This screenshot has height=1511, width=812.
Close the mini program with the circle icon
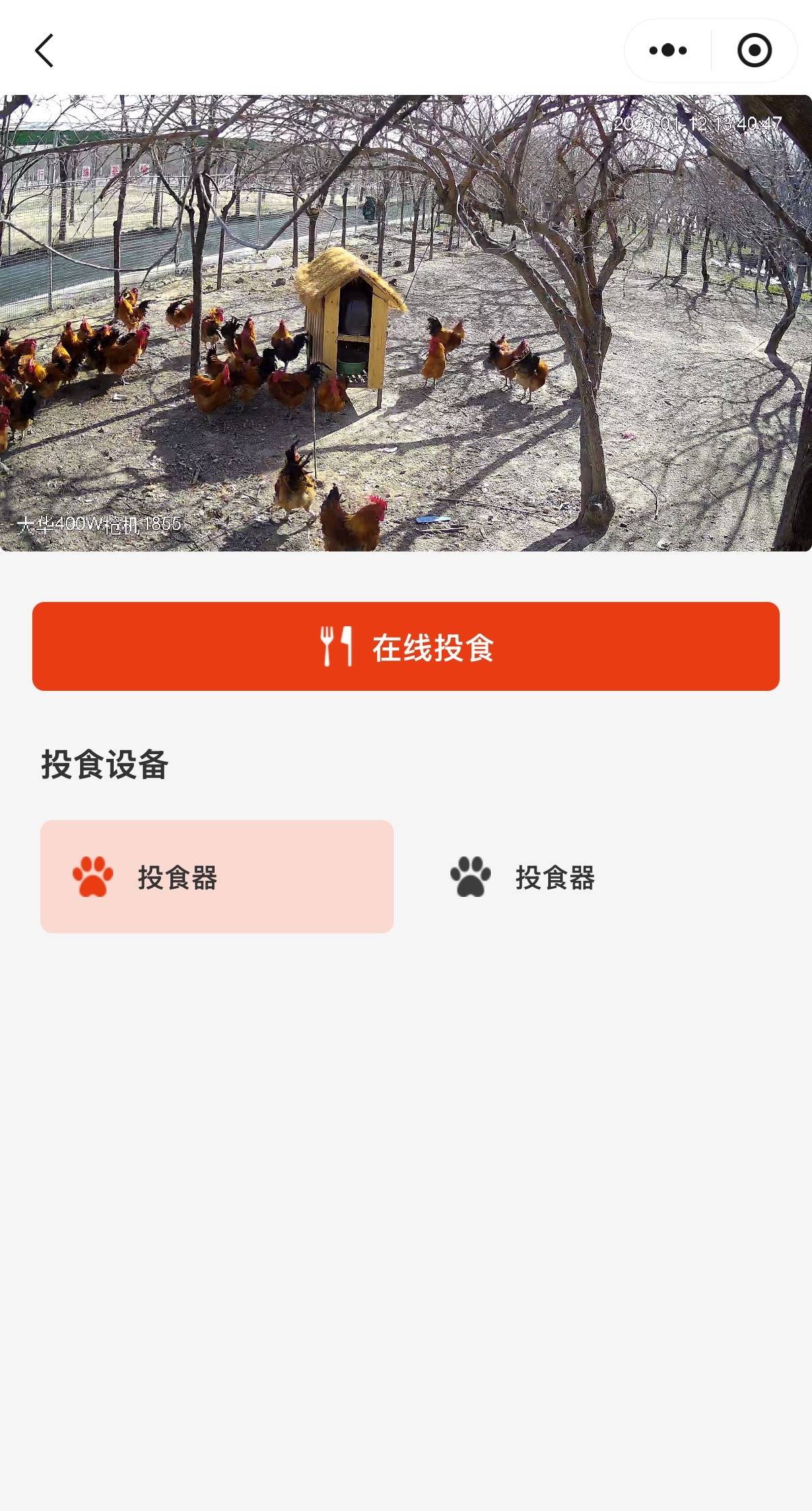[x=754, y=51]
